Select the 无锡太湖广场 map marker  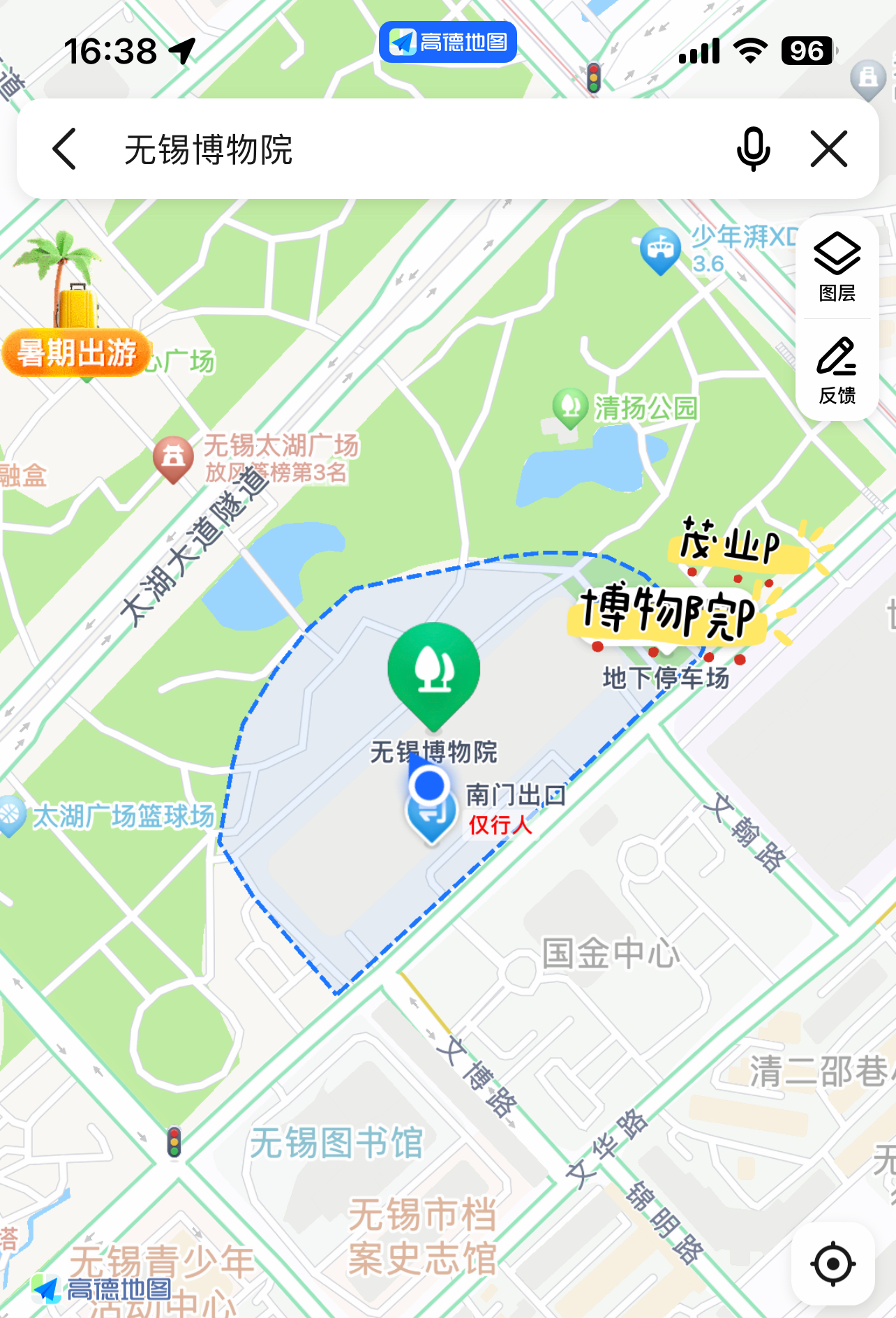[173, 457]
